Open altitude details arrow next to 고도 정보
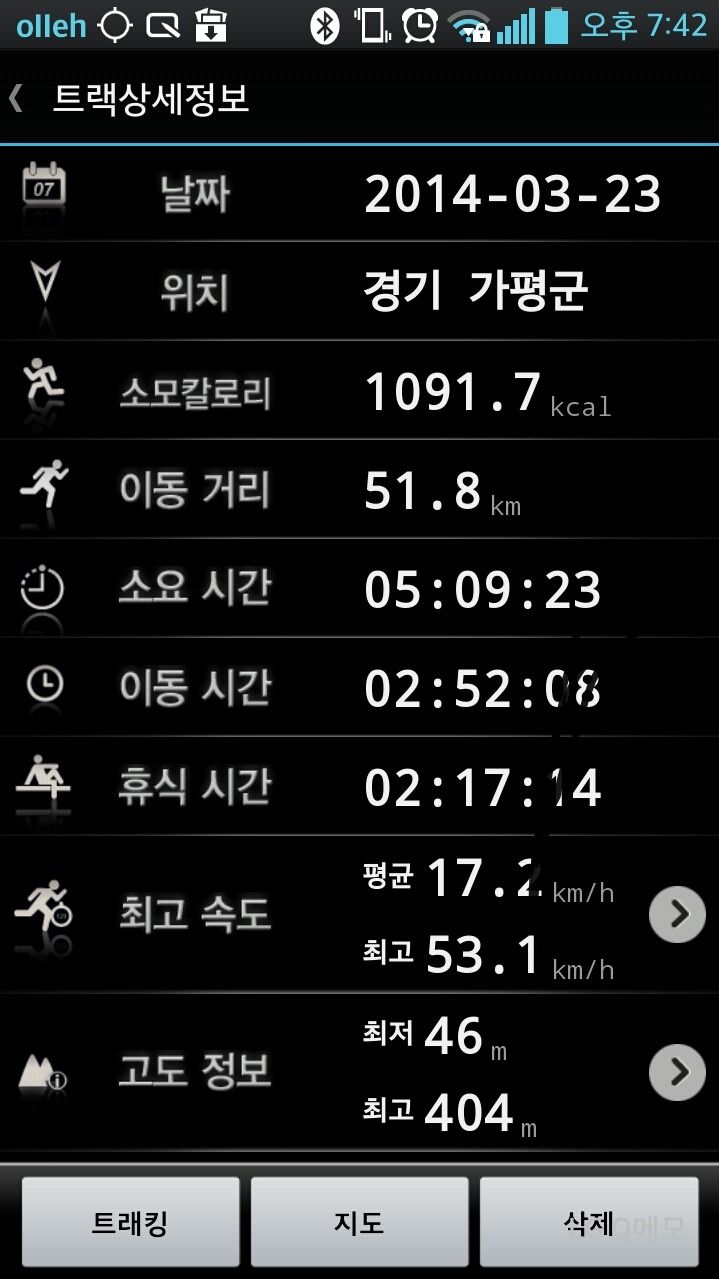The height and width of the screenshot is (1279, 719). click(677, 1072)
